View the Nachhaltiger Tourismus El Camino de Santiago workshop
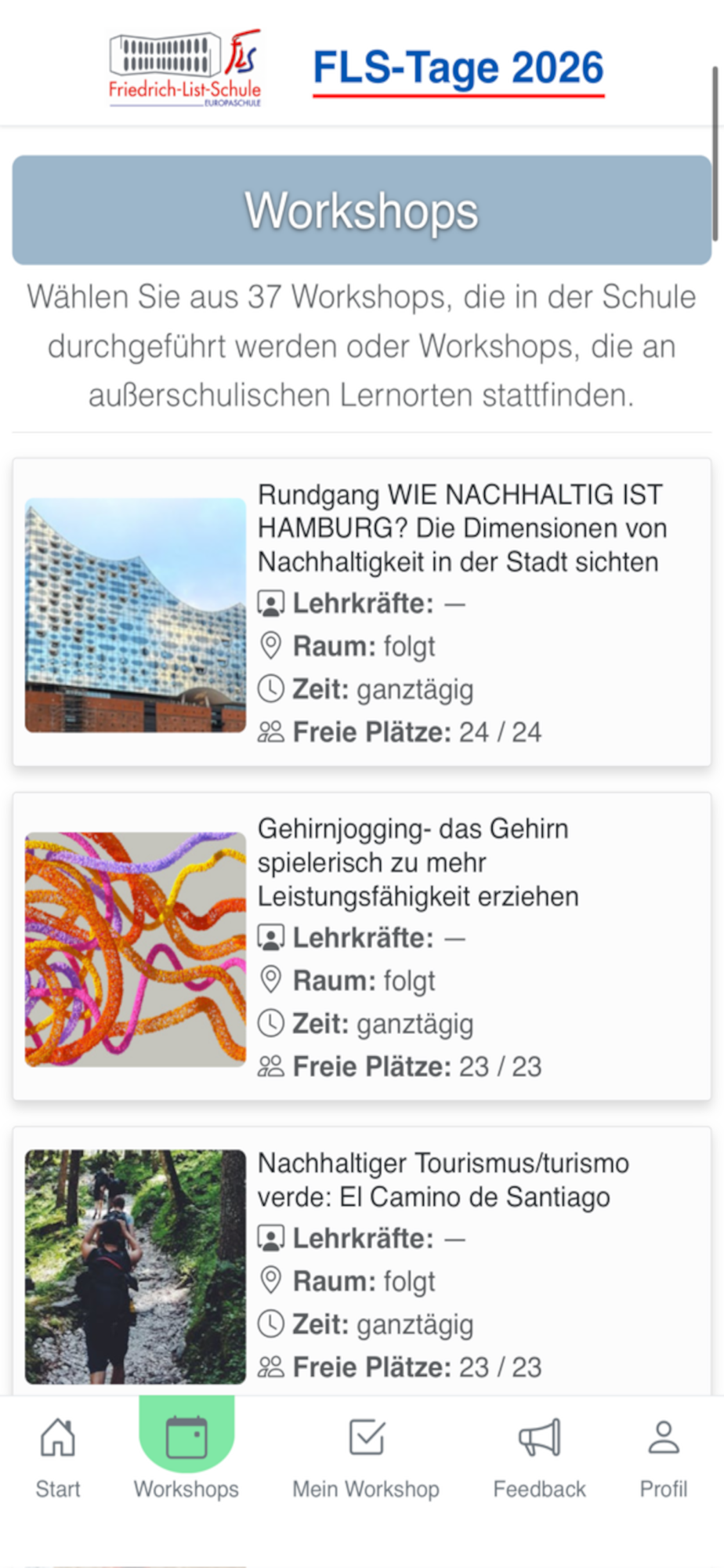Screen dimensions: 724x1568 coord(362,1262)
